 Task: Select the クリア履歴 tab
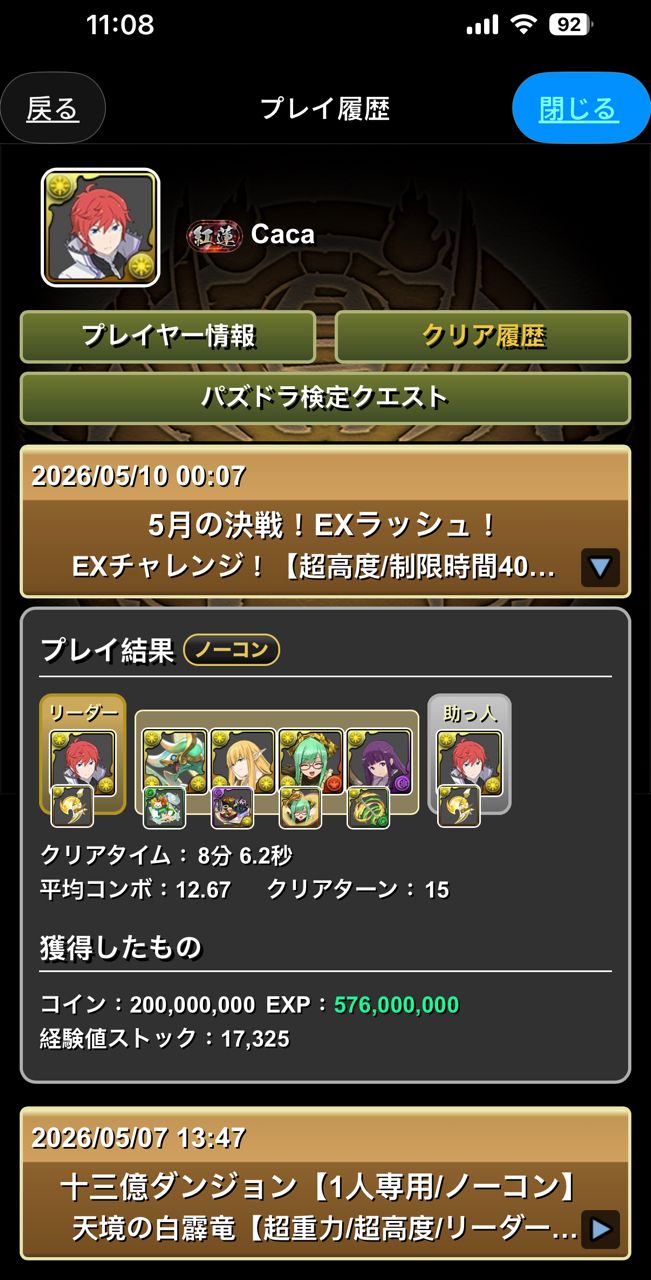pos(483,336)
